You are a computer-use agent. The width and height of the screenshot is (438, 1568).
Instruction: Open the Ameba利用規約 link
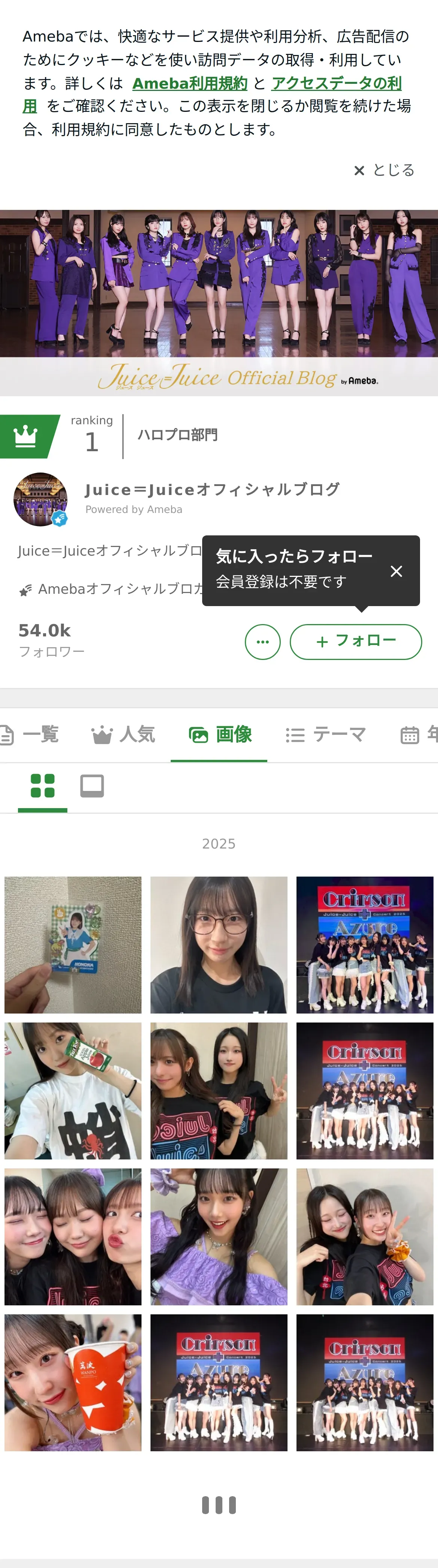(189, 83)
